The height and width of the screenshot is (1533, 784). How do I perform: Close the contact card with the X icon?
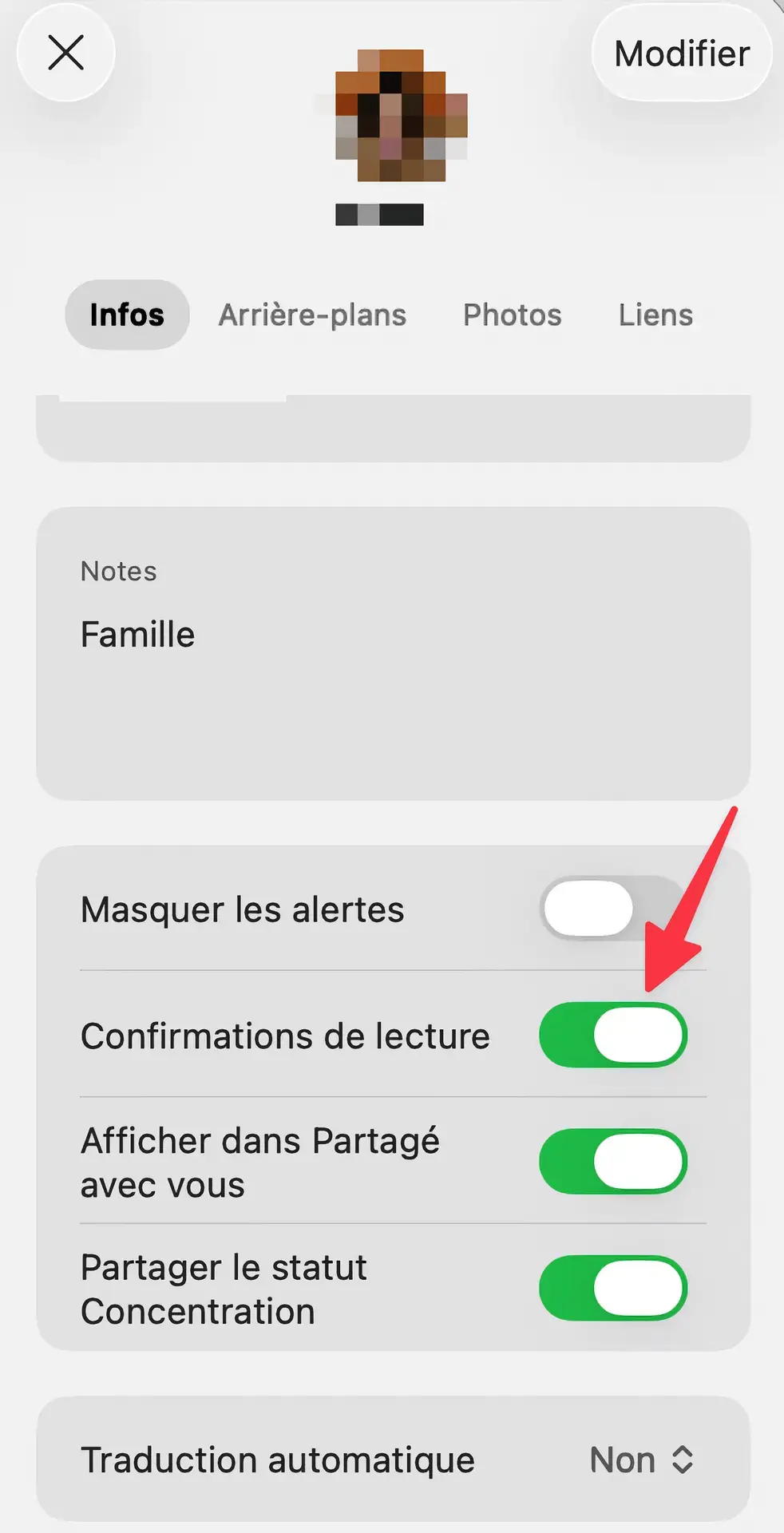(66, 53)
